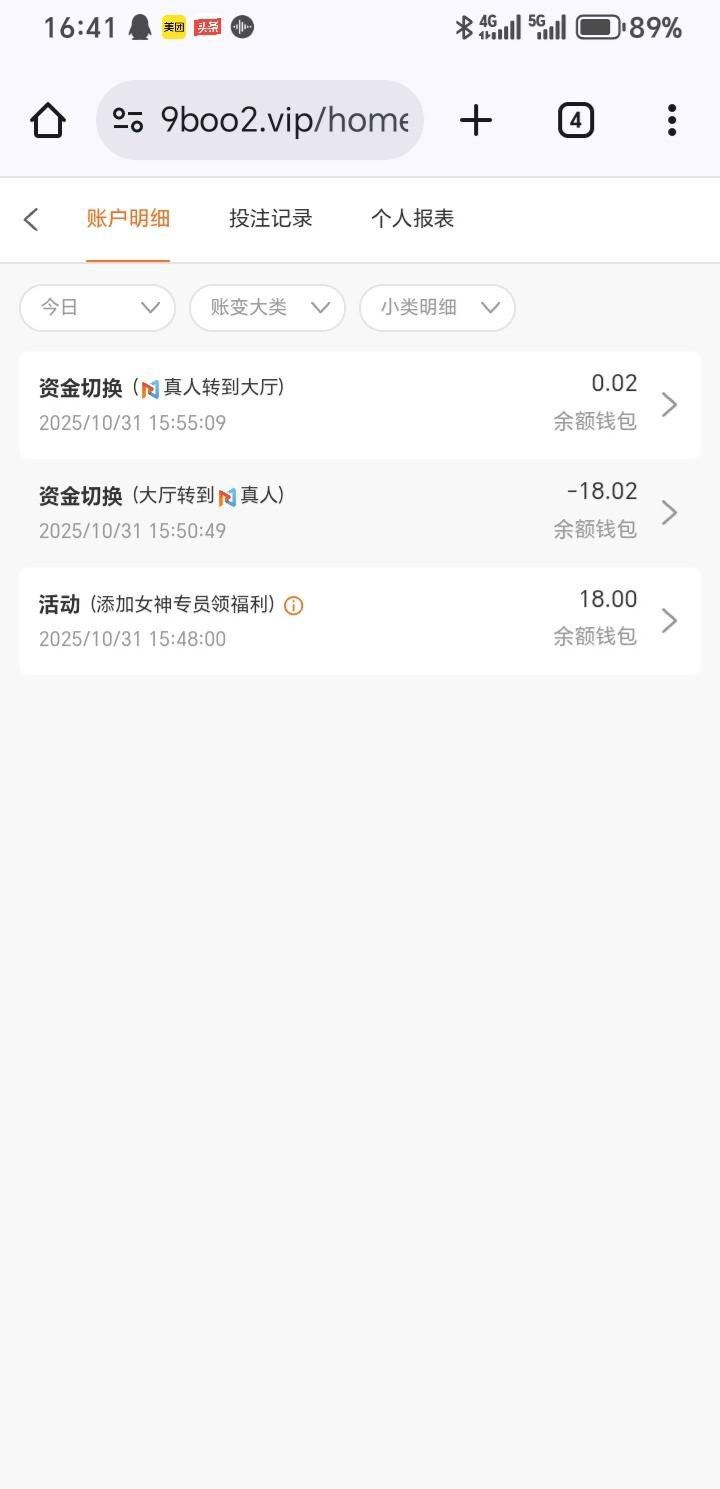This screenshot has width=720, height=1489.
Task: Go back using the left arrow
Action: pyautogui.click(x=31, y=219)
